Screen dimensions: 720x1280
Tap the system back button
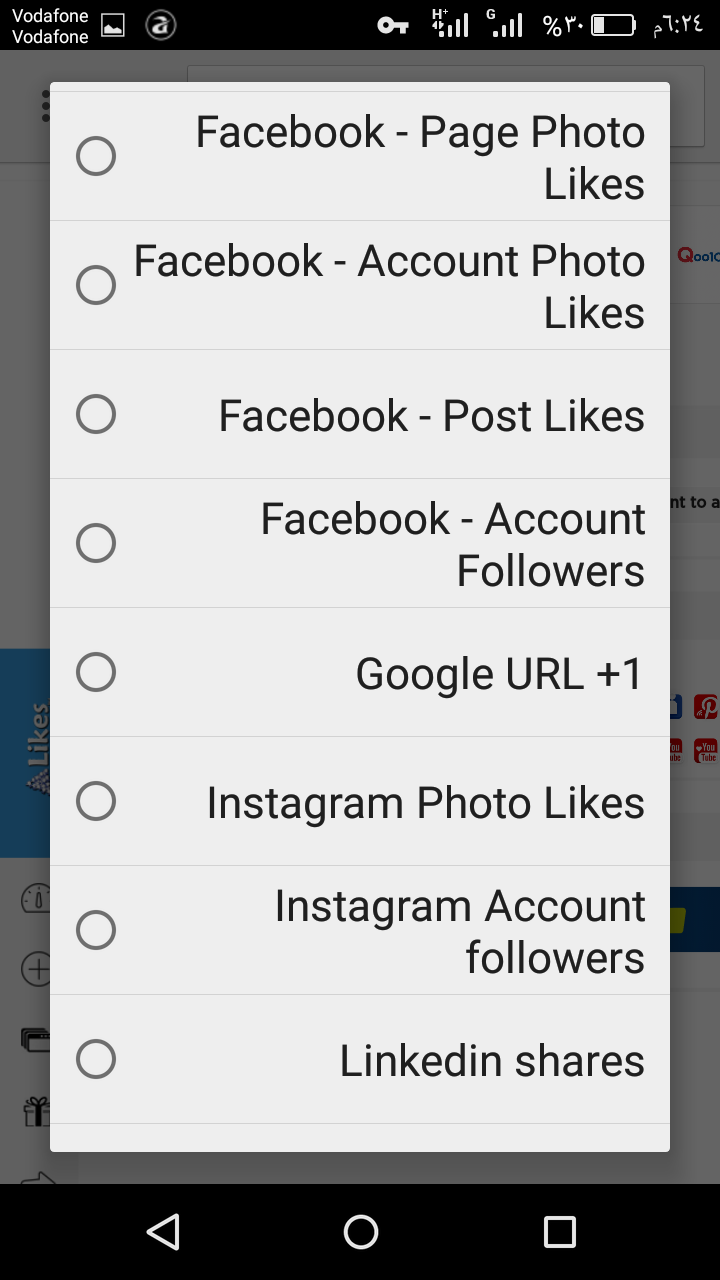click(x=163, y=1232)
